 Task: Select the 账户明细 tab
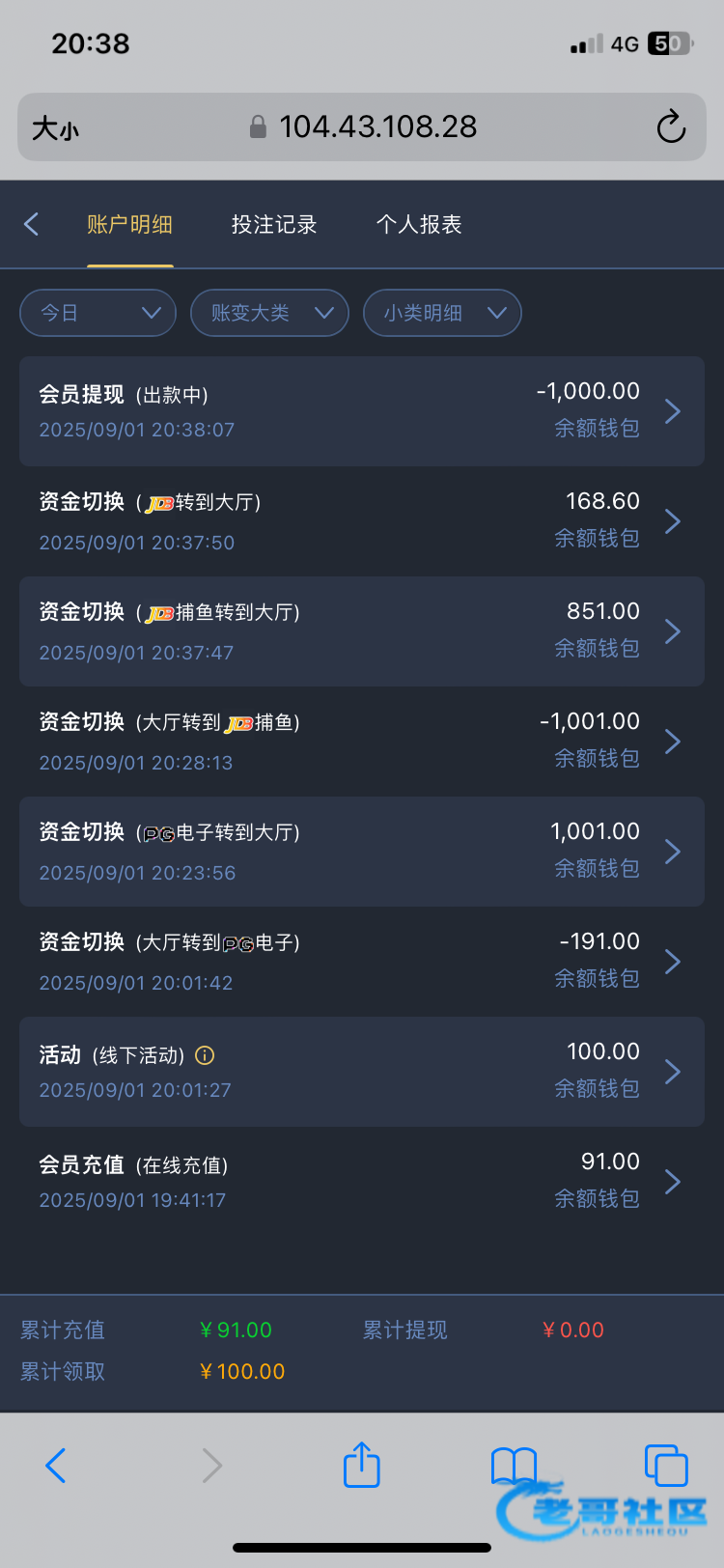[129, 224]
